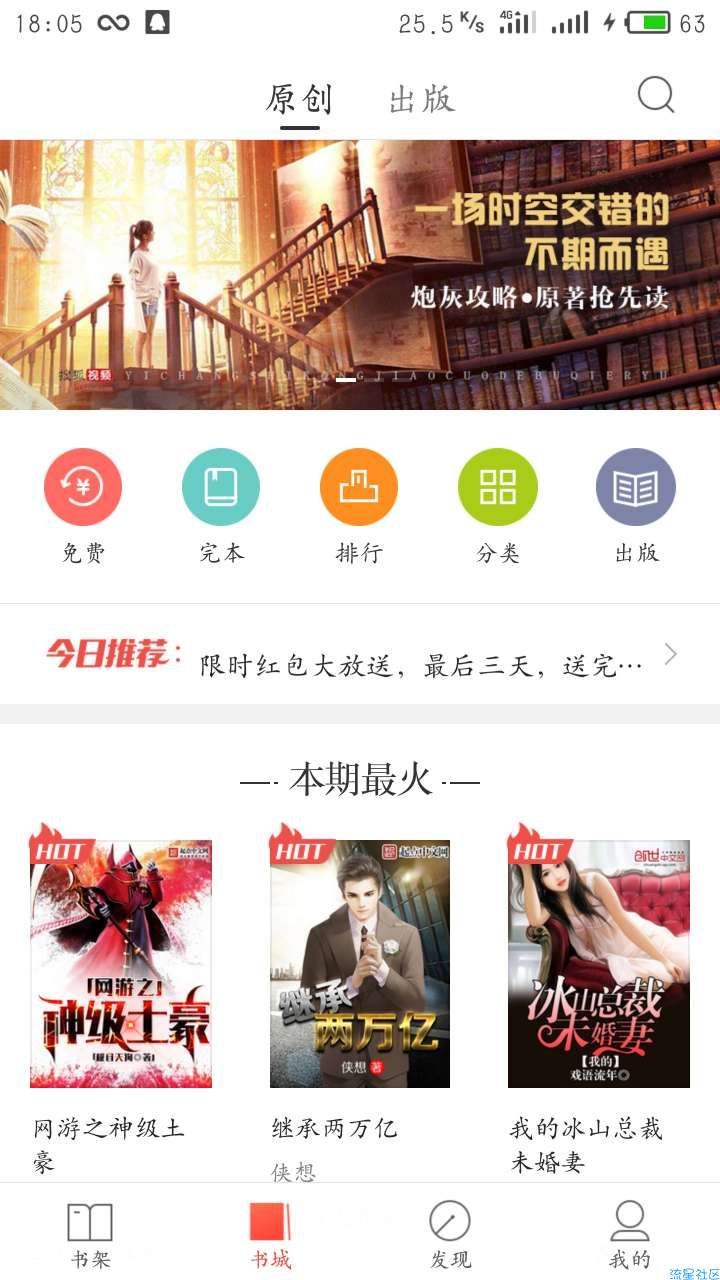Open the 炮灰攻略 promotional banner
This screenshot has height=1280, width=720.
(360, 275)
